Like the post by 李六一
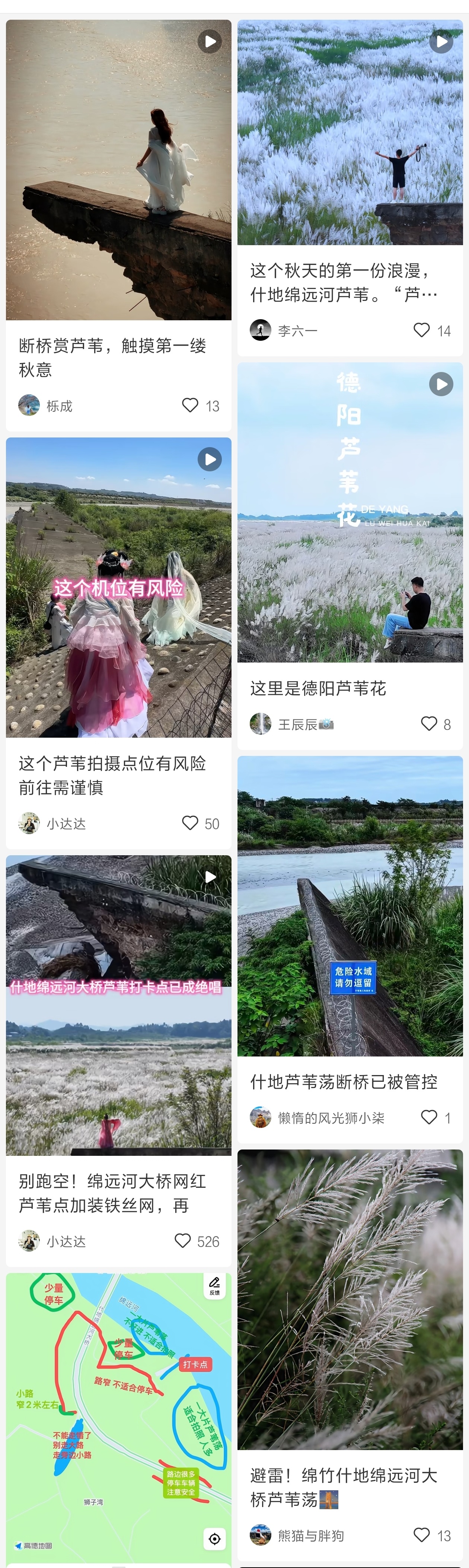Image resolution: width=469 pixels, height=1568 pixels. tap(421, 330)
